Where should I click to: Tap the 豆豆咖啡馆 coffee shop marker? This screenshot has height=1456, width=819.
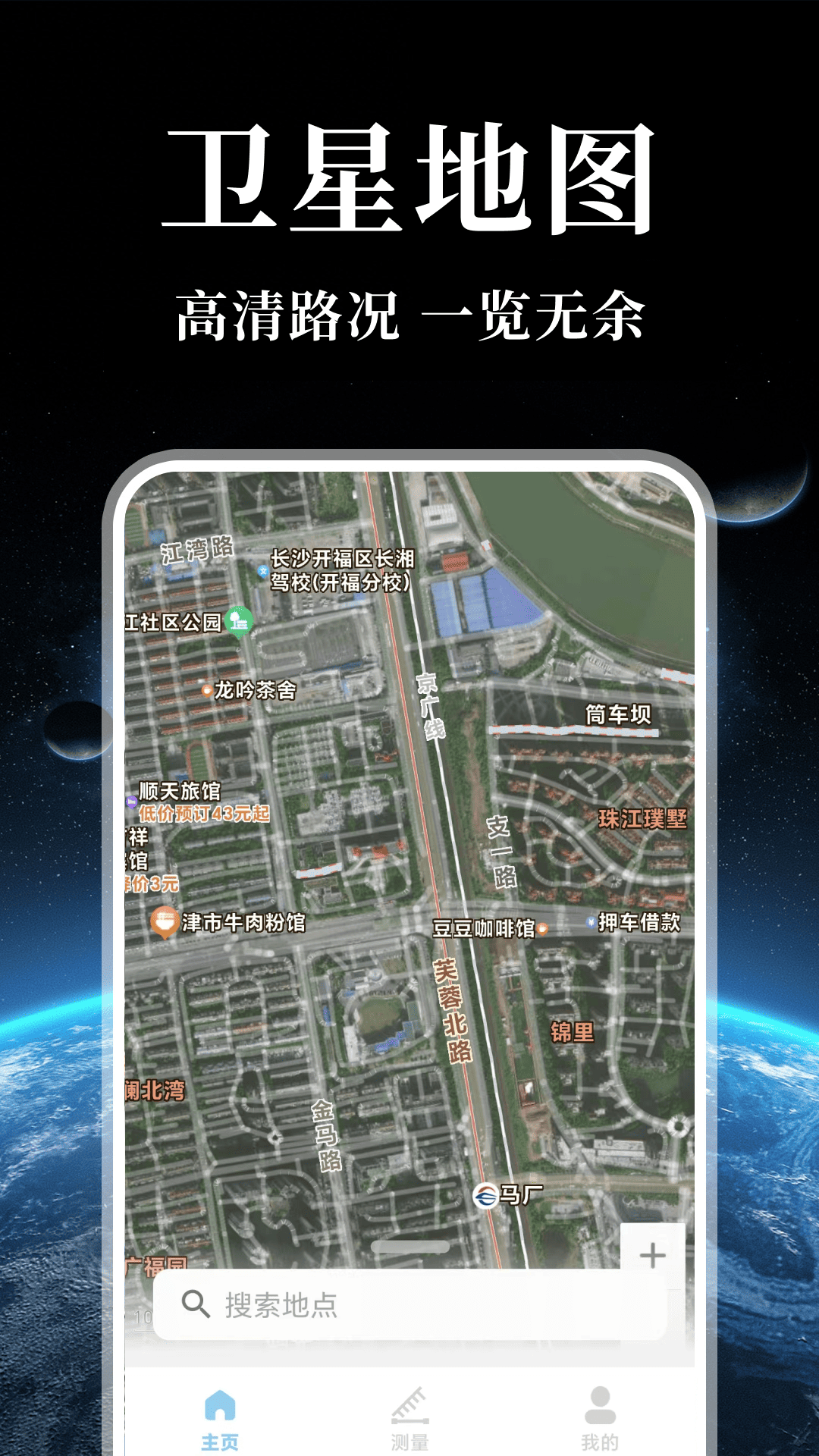click(542, 927)
